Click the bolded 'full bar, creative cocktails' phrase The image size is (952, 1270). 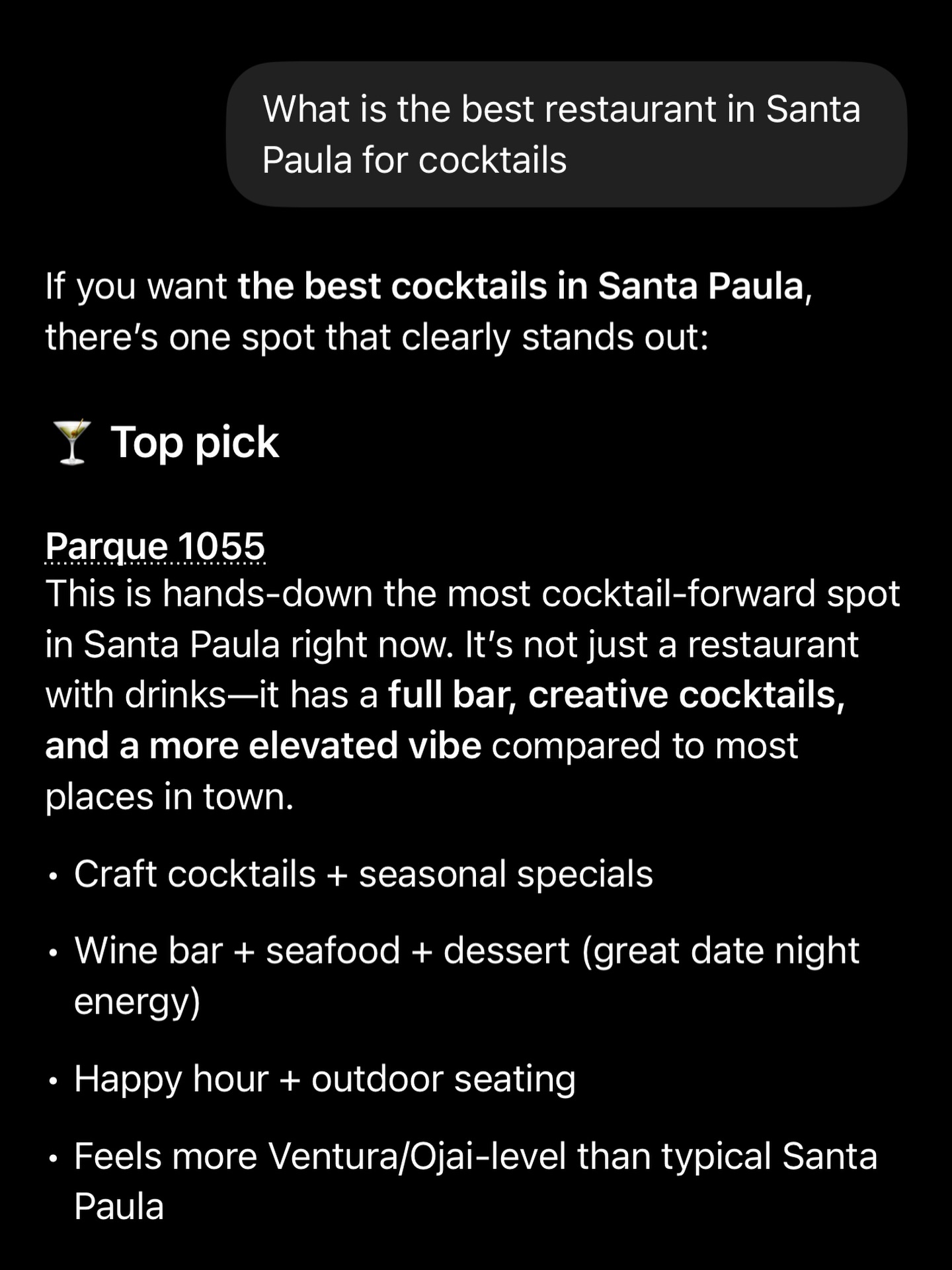615,693
